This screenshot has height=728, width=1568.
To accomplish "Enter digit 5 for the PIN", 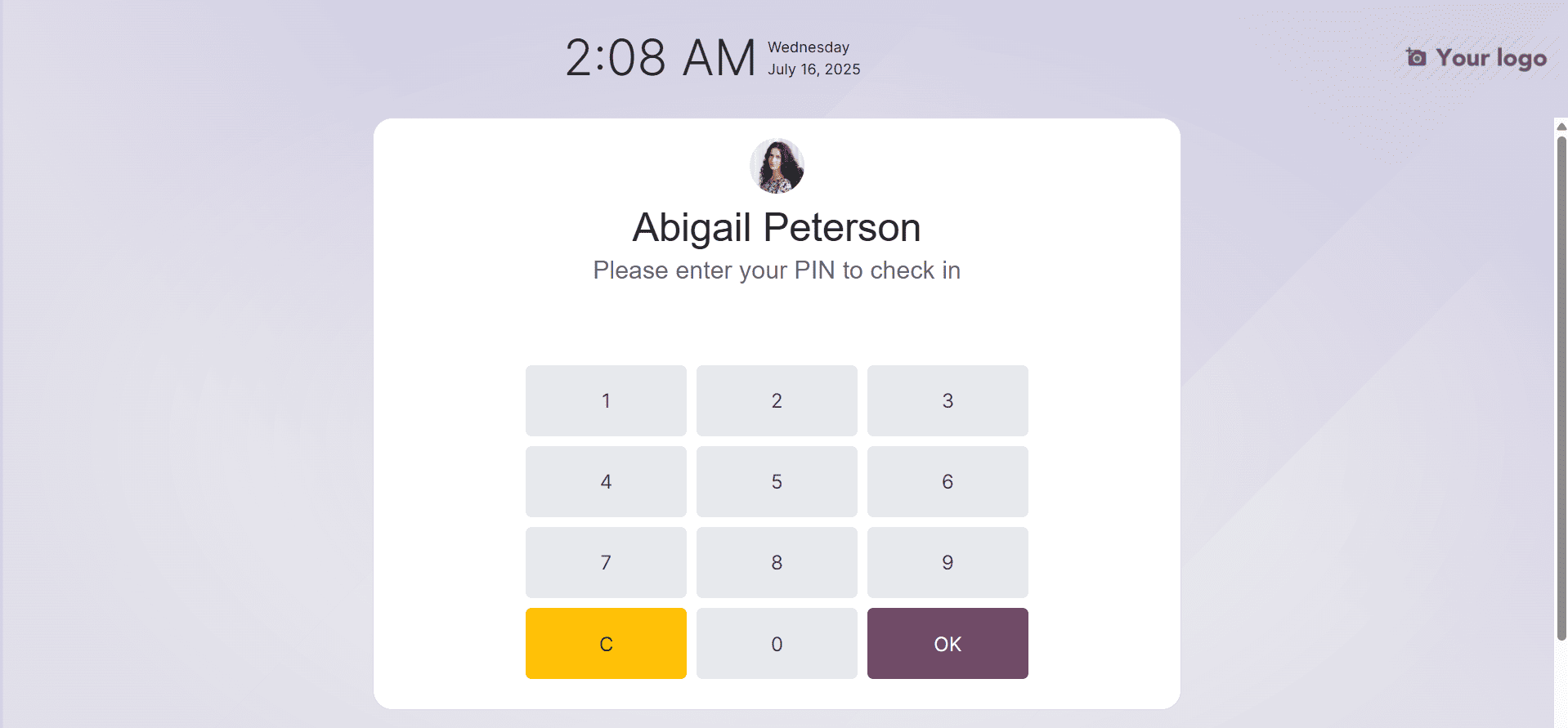I will [x=777, y=481].
